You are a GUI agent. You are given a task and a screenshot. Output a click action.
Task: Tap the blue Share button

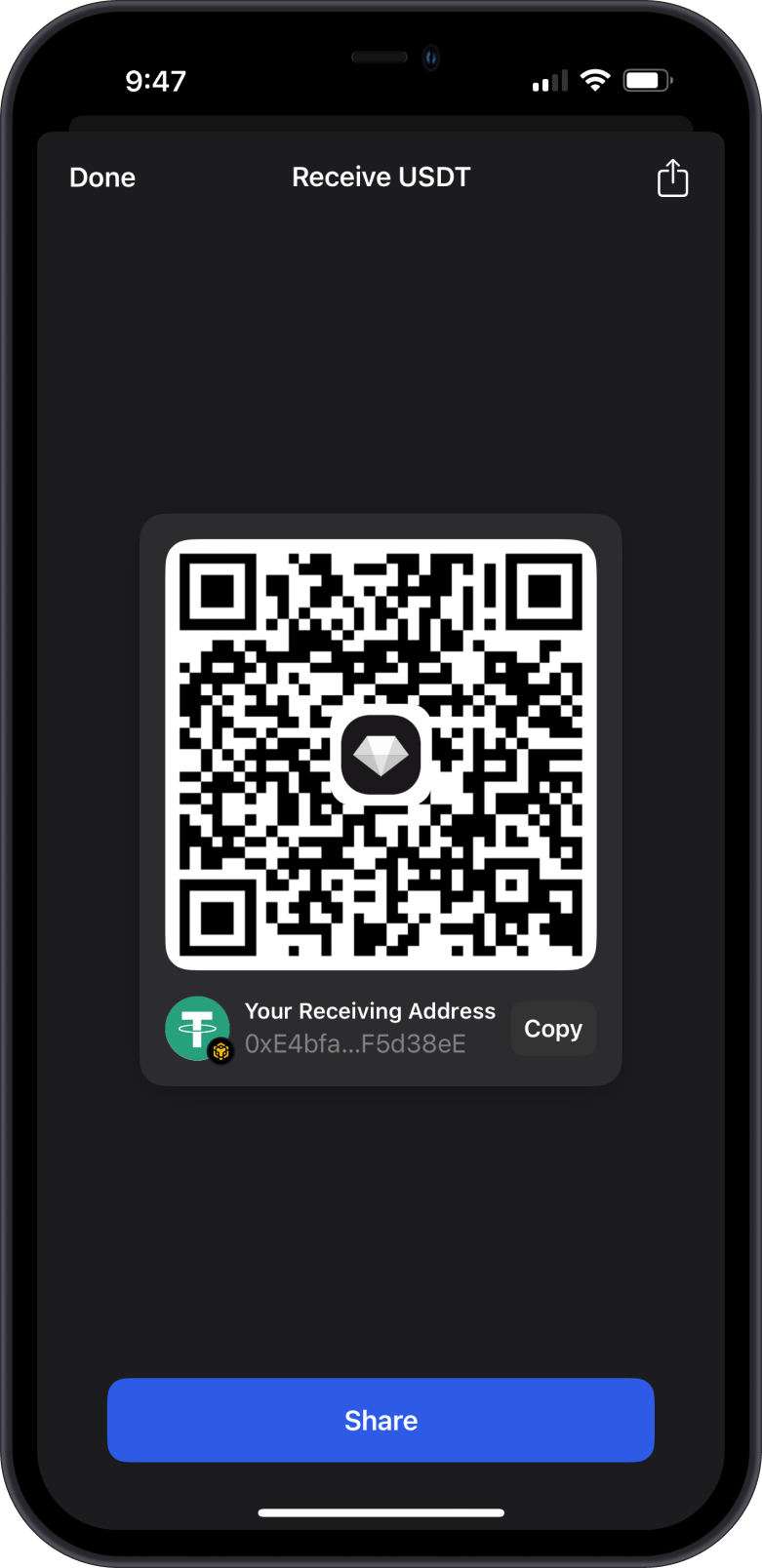tap(381, 1420)
